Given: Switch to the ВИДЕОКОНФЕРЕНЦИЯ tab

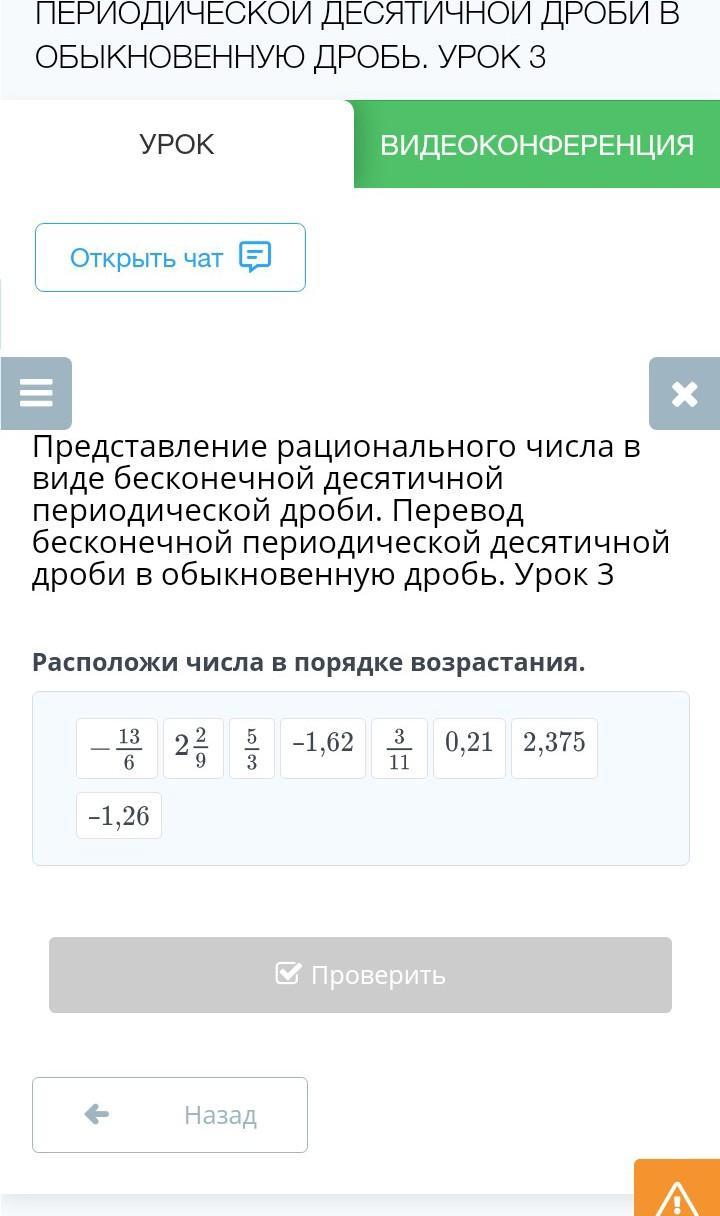Looking at the screenshot, I should tap(537, 145).
